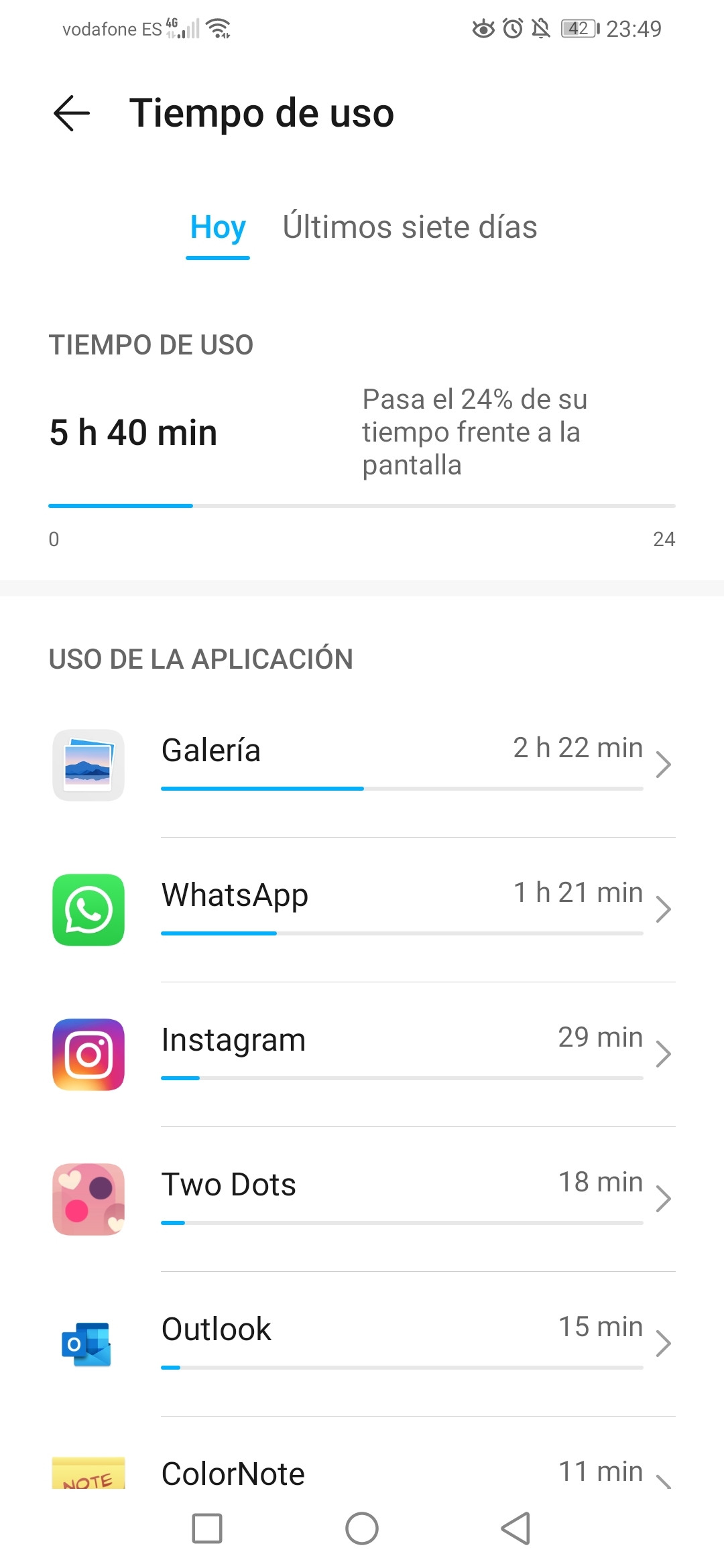This screenshot has width=724, height=1568.
Task: Switch to Últimos siete días tab
Action: tap(410, 228)
